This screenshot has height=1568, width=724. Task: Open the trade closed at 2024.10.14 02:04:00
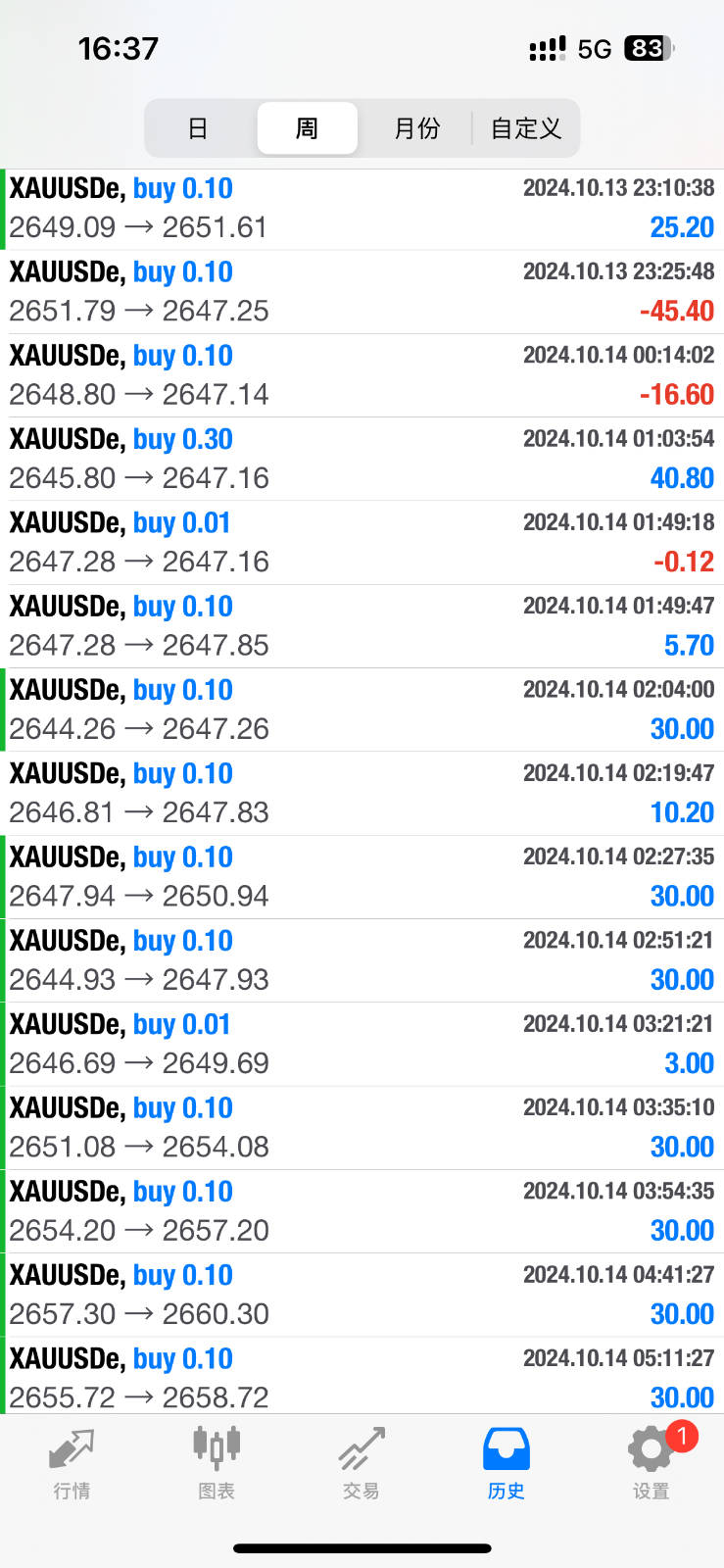coord(362,710)
